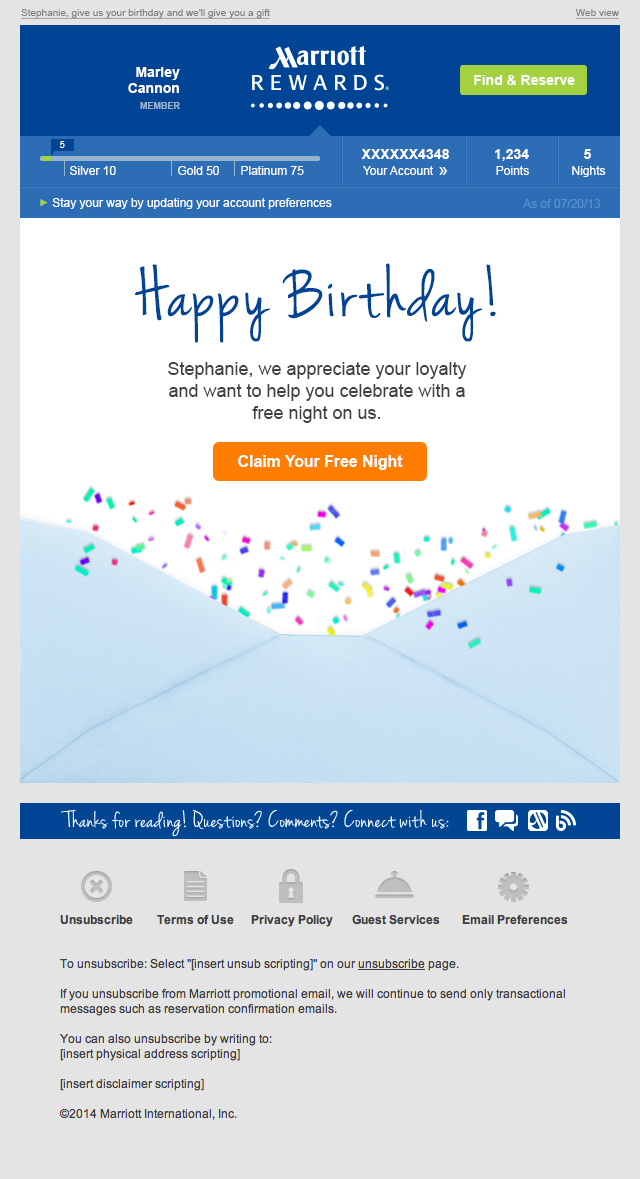This screenshot has width=640, height=1179.
Task: Open the Your Account link
Action: click(x=405, y=170)
